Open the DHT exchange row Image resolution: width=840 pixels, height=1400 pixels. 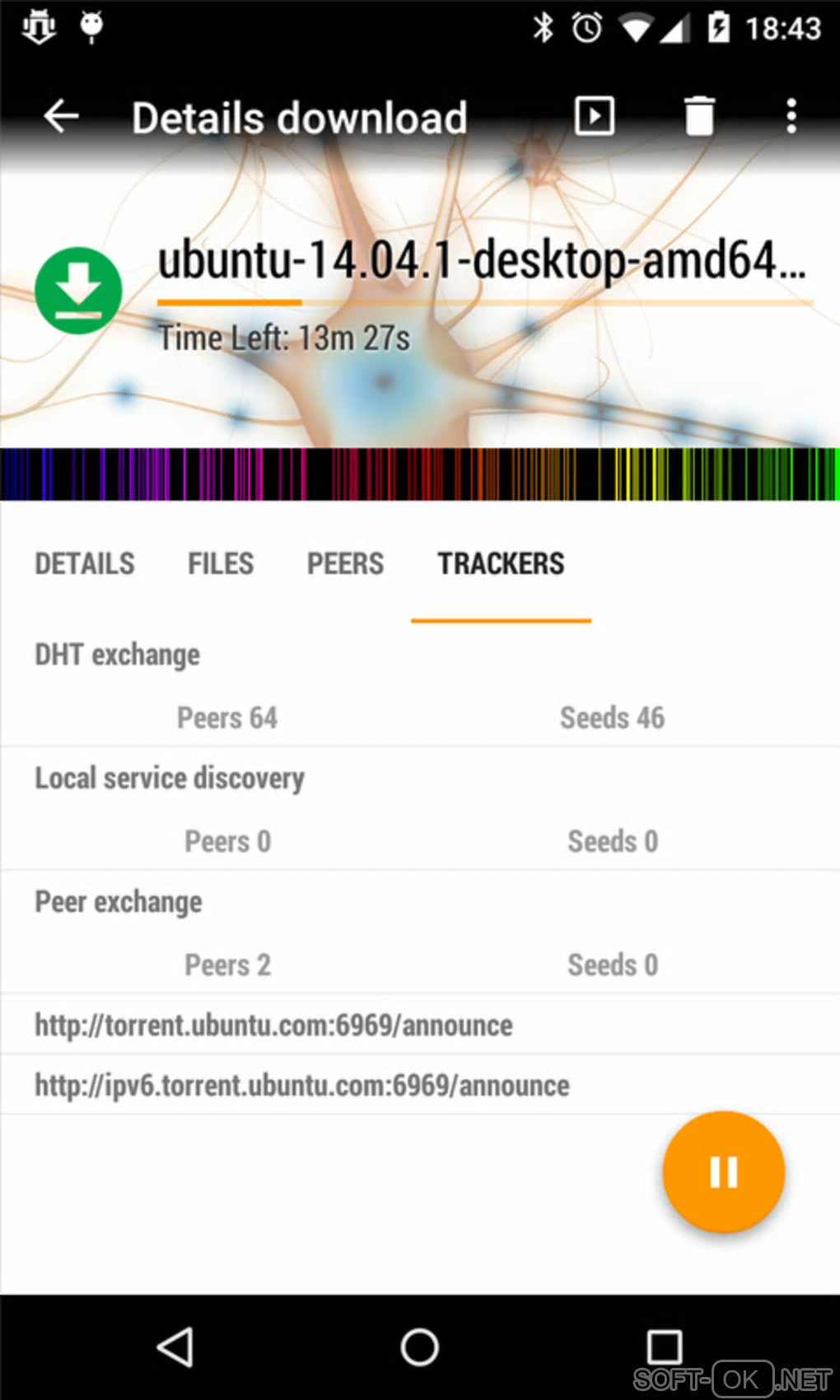[x=117, y=656]
